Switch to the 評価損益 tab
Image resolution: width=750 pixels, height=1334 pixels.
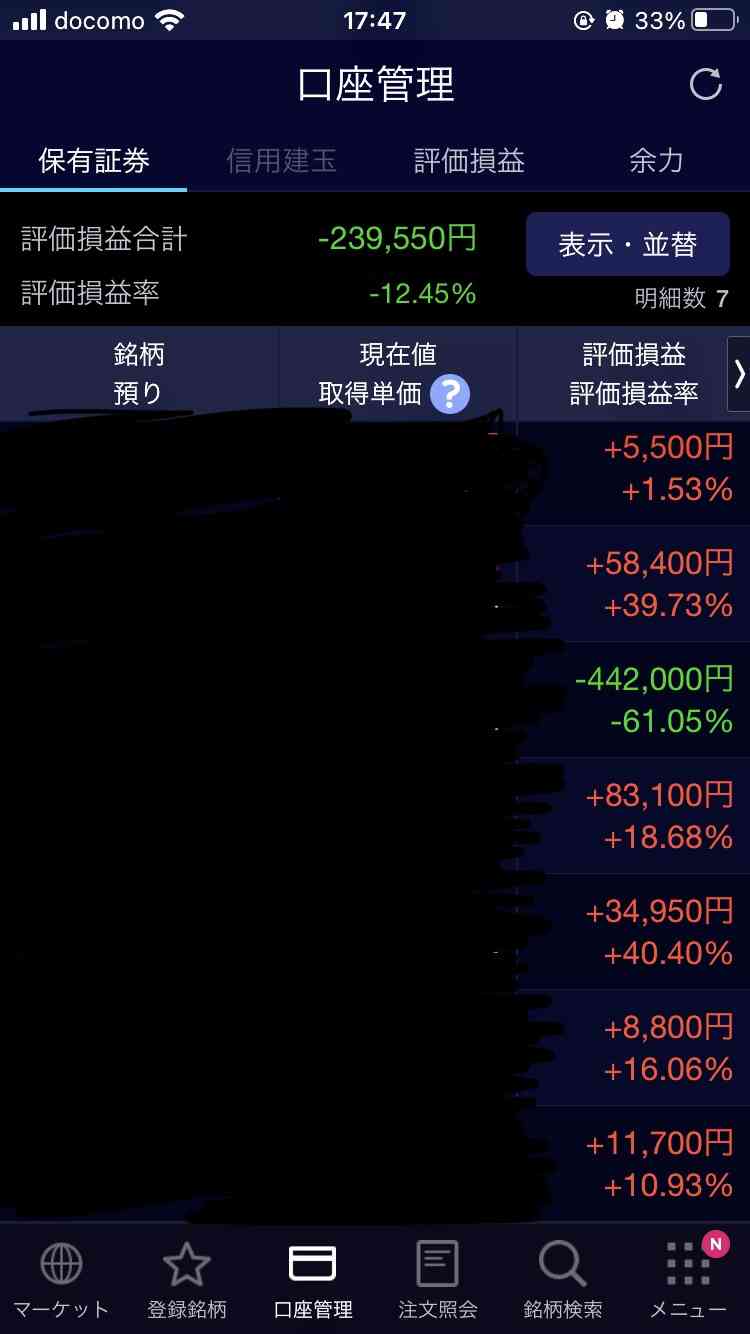[x=469, y=161]
